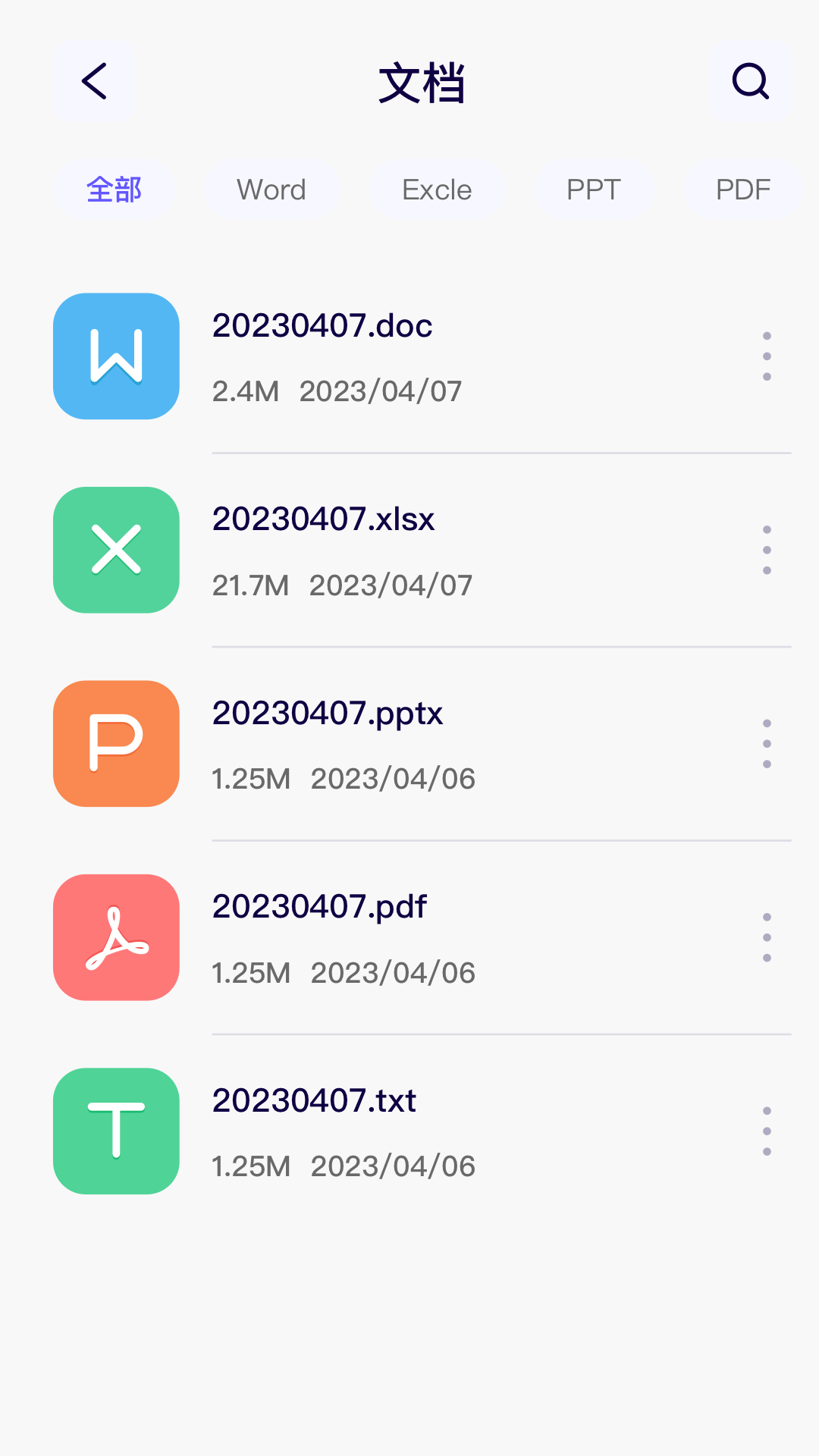This screenshot has height=1456, width=819.
Task: Tap the red PDF icon for 20230407.pdf
Action: pyautogui.click(x=115, y=937)
